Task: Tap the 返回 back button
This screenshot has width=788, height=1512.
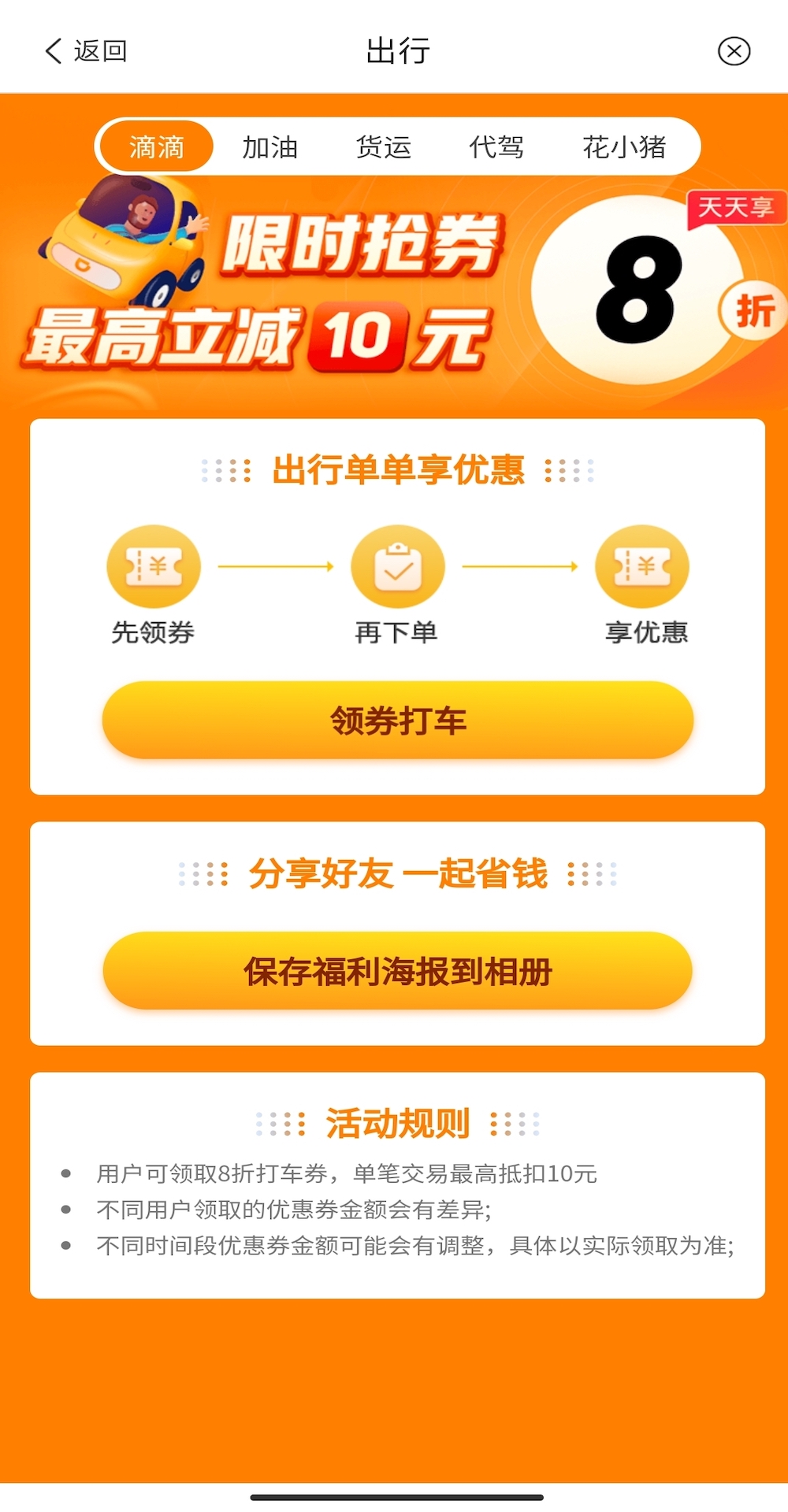Action: pyautogui.click(x=85, y=51)
